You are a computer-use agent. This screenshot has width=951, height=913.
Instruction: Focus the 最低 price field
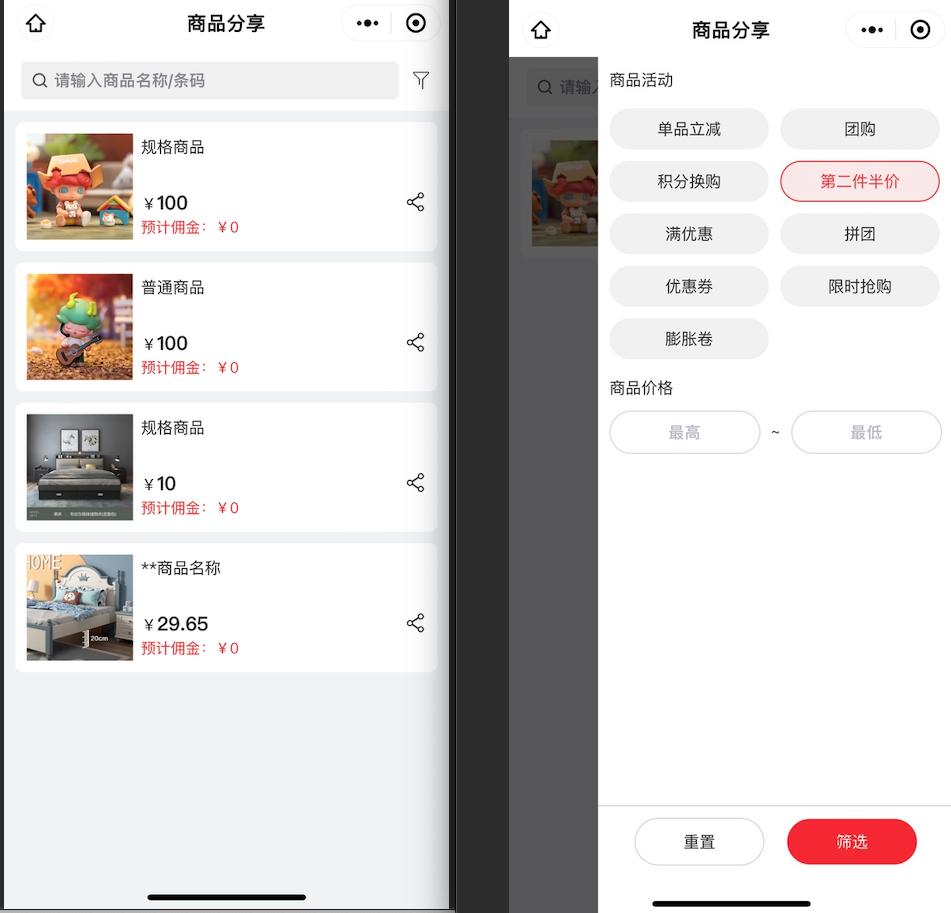[866, 433]
